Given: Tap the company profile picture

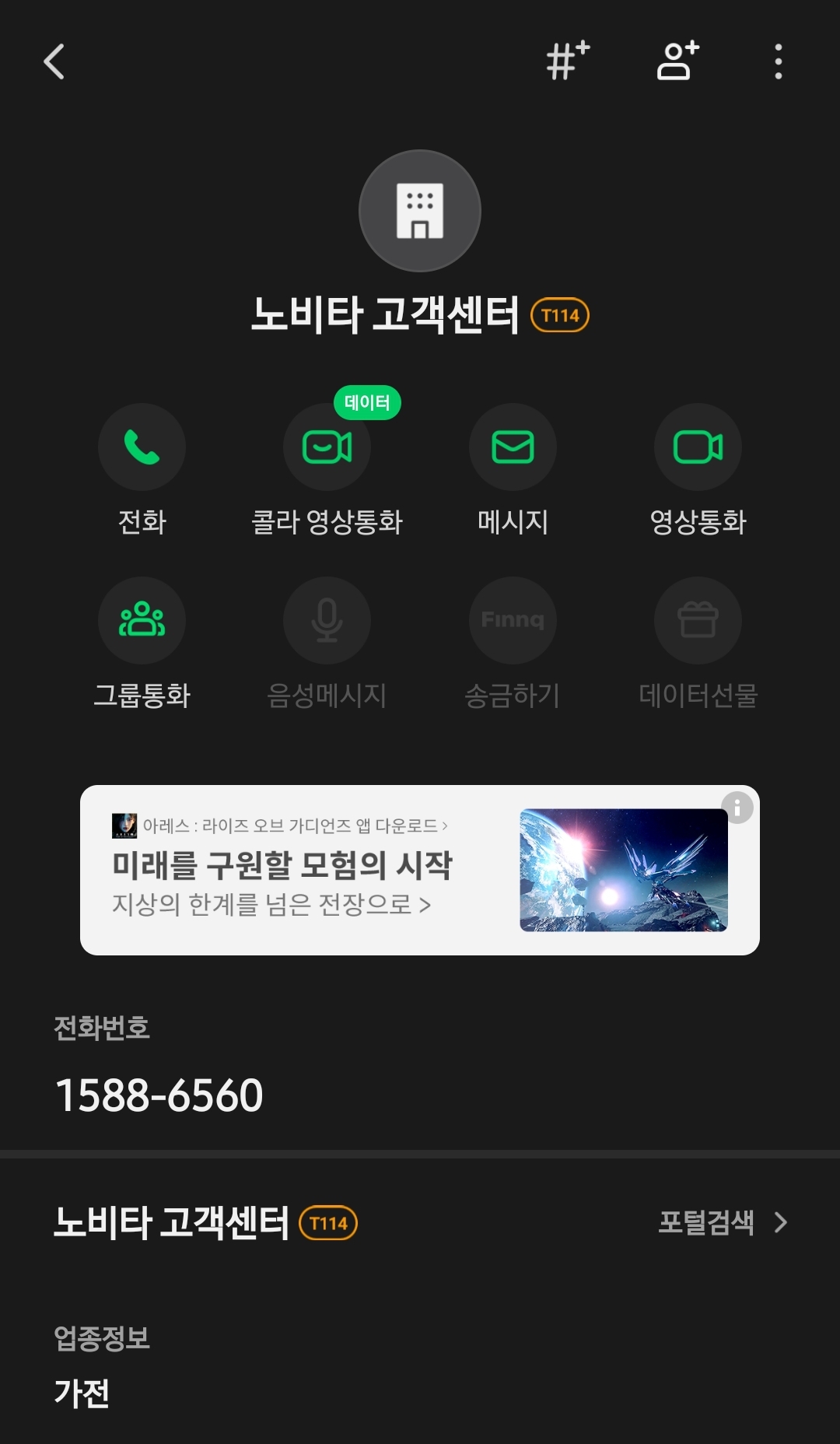Looking at the screenshot, I should coord(420,210).
